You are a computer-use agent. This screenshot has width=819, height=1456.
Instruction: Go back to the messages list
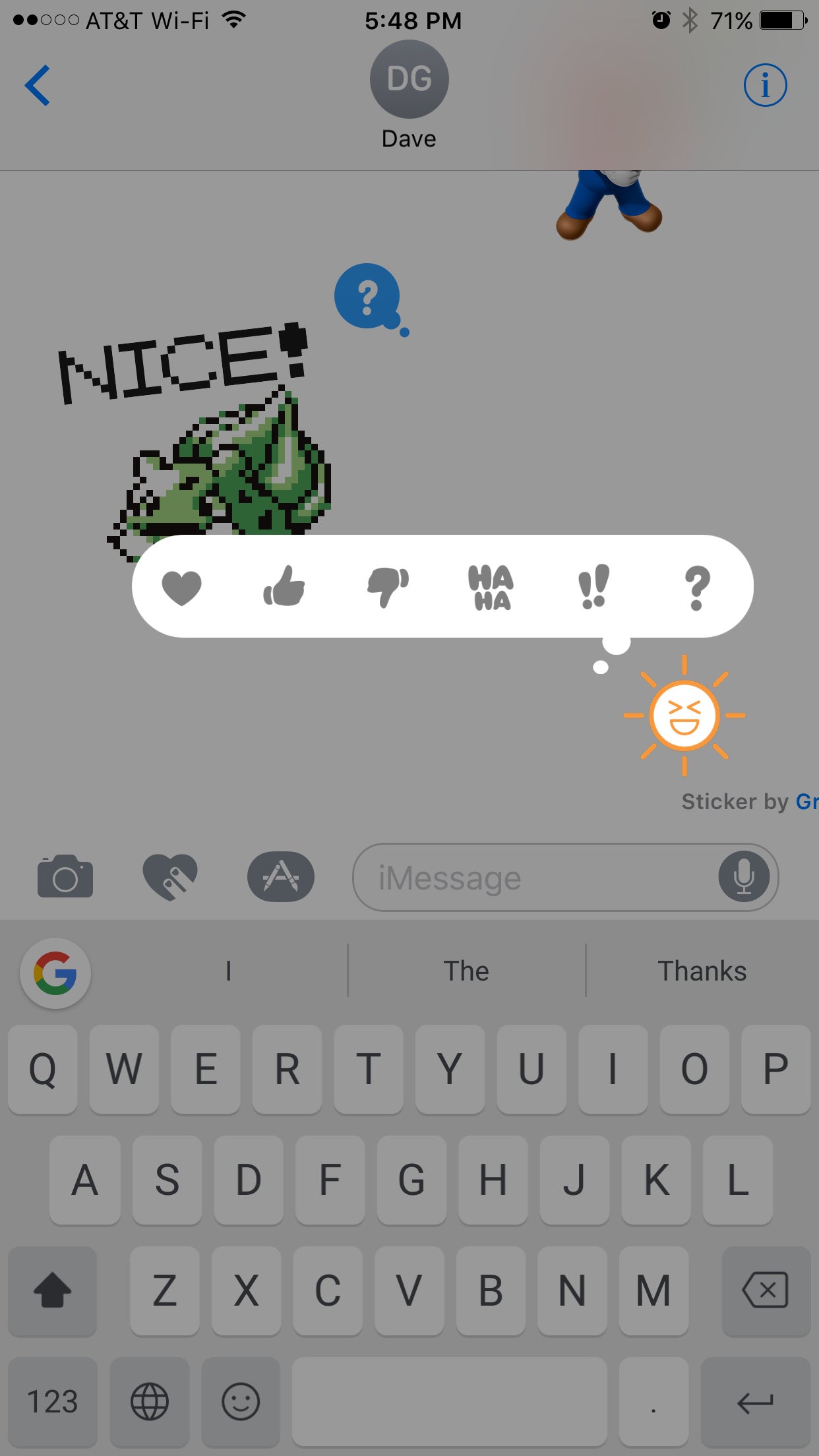pos(38,85)
